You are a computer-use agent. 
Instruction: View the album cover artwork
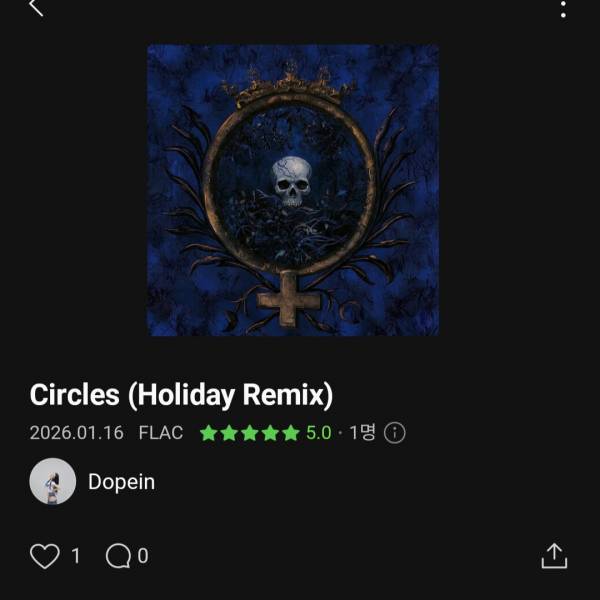(x=293, y=190)
